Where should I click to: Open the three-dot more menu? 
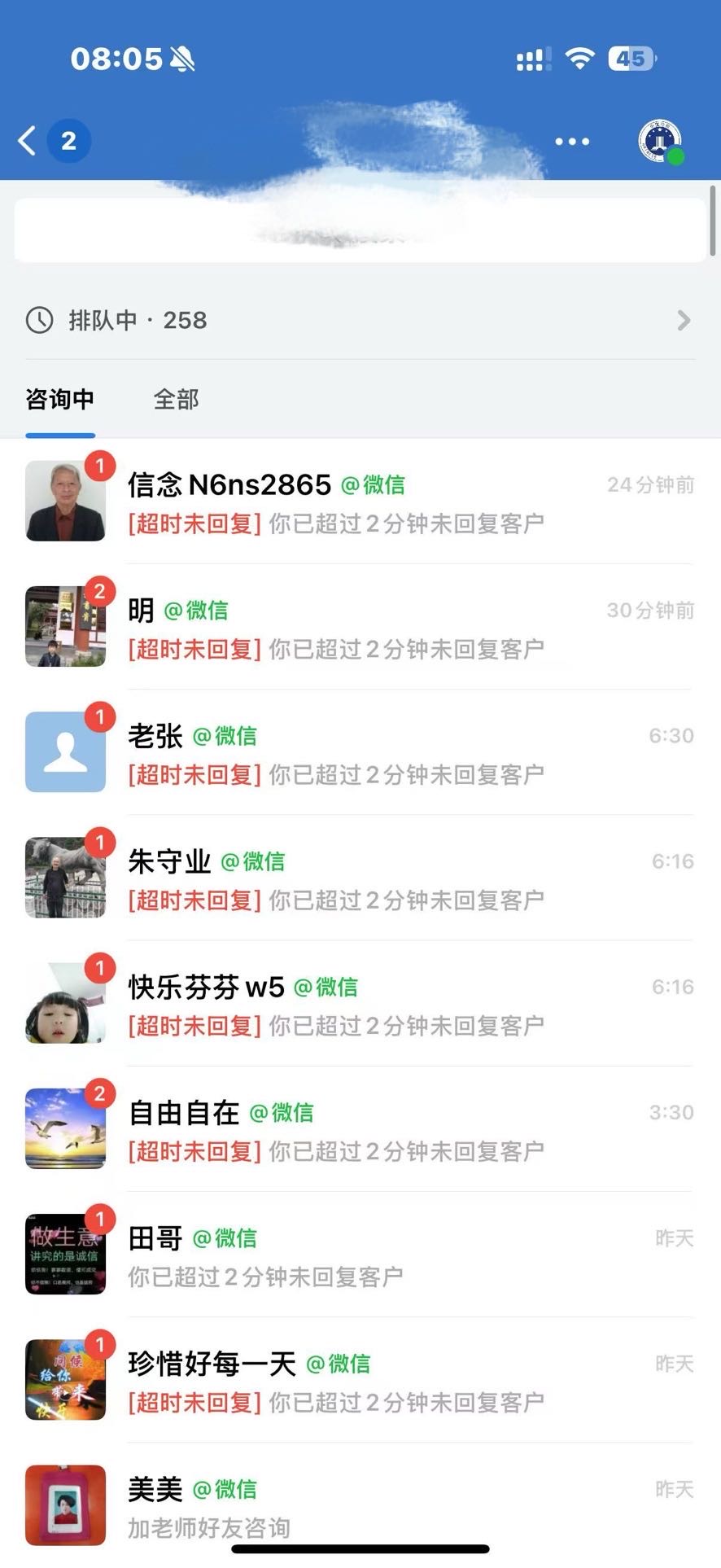pyautogui.click(x=572, y=142)
